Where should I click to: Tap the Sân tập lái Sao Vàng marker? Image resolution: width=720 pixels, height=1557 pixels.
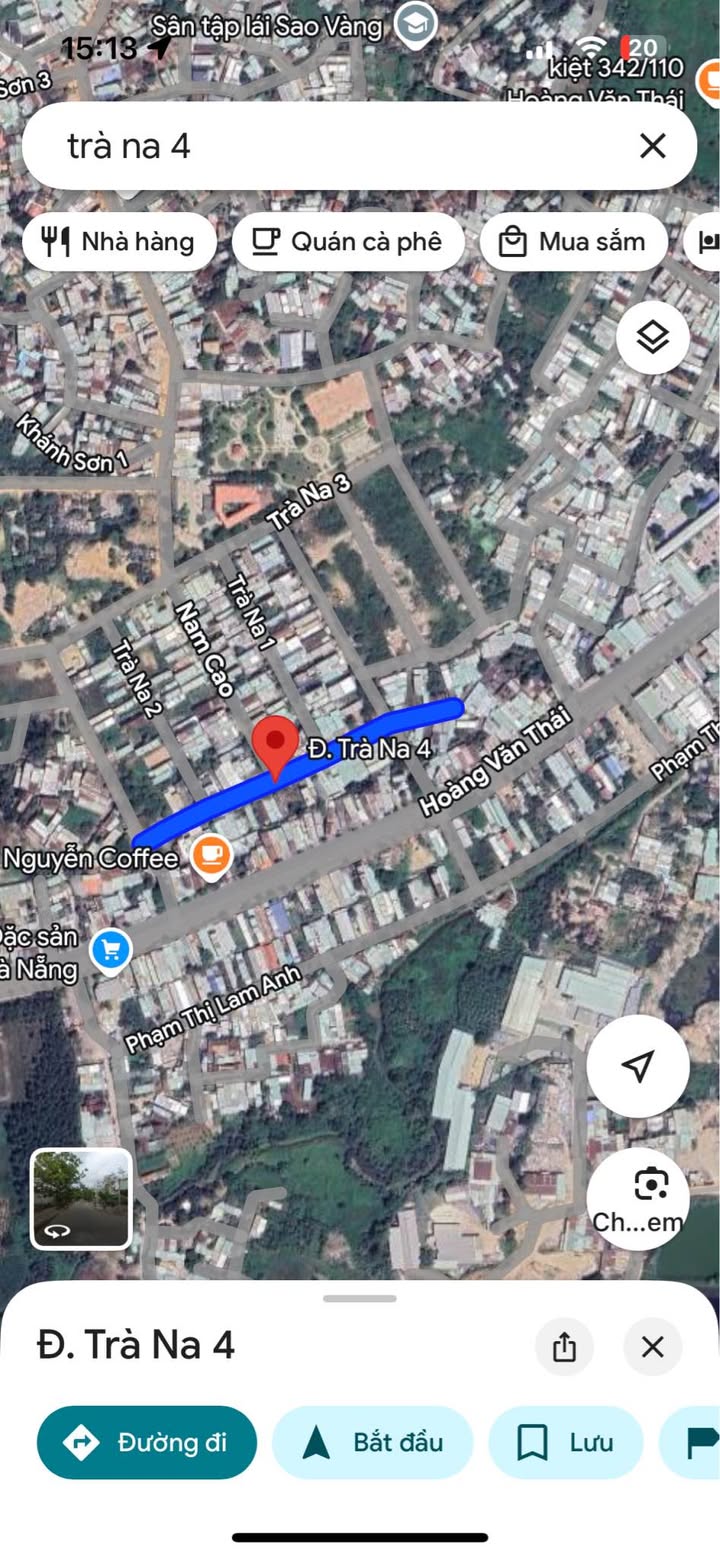[x=415, y=24]
